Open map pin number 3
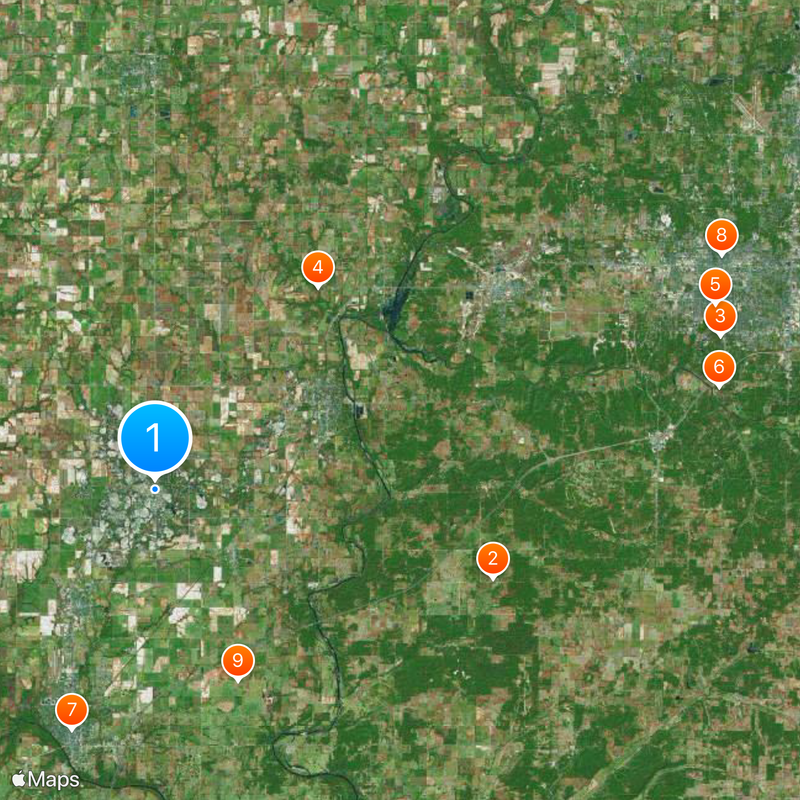The image size is (800, 800). (720, 317)
